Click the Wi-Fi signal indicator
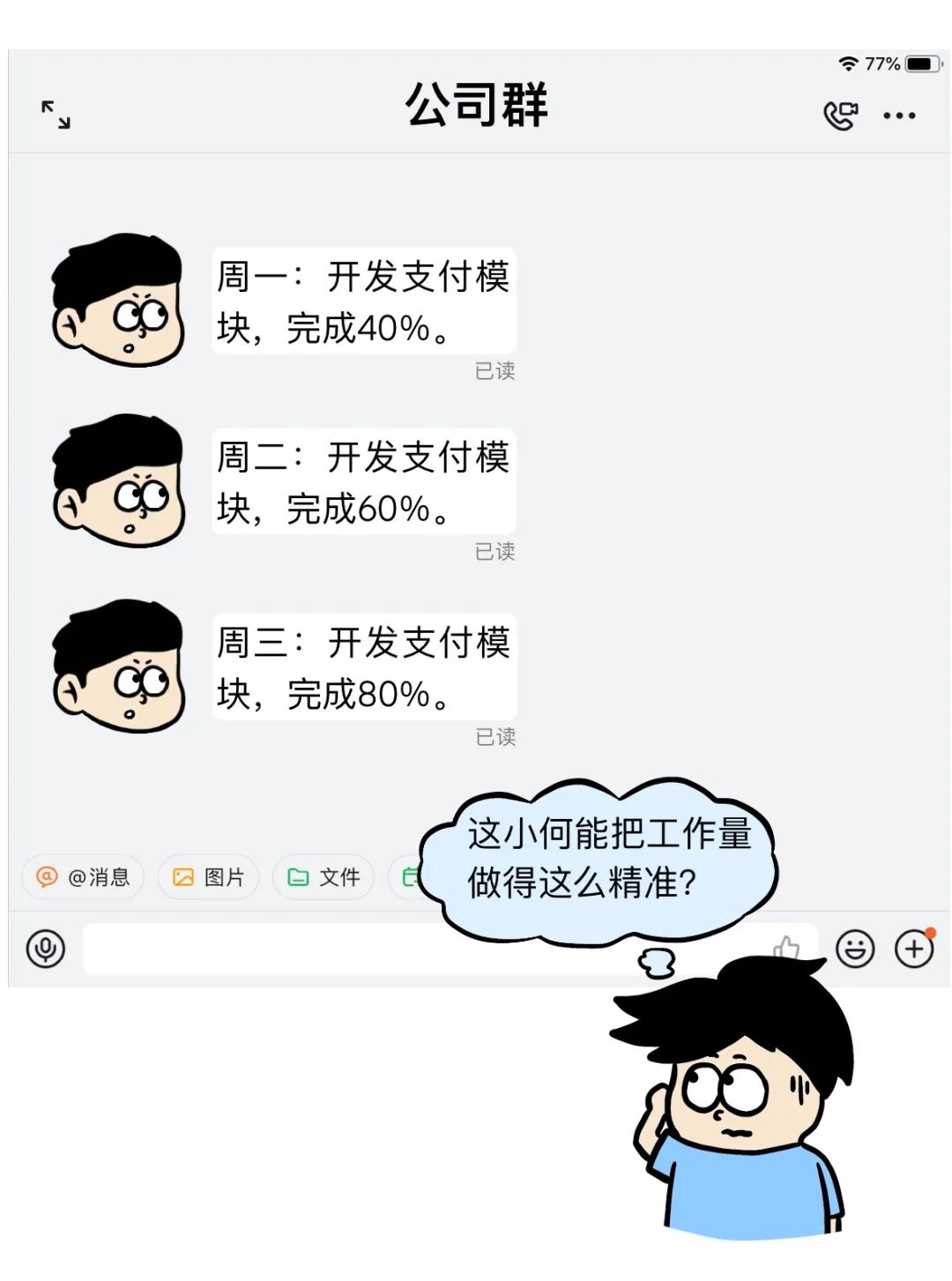 pyautogui.click(x=848, y=63)
